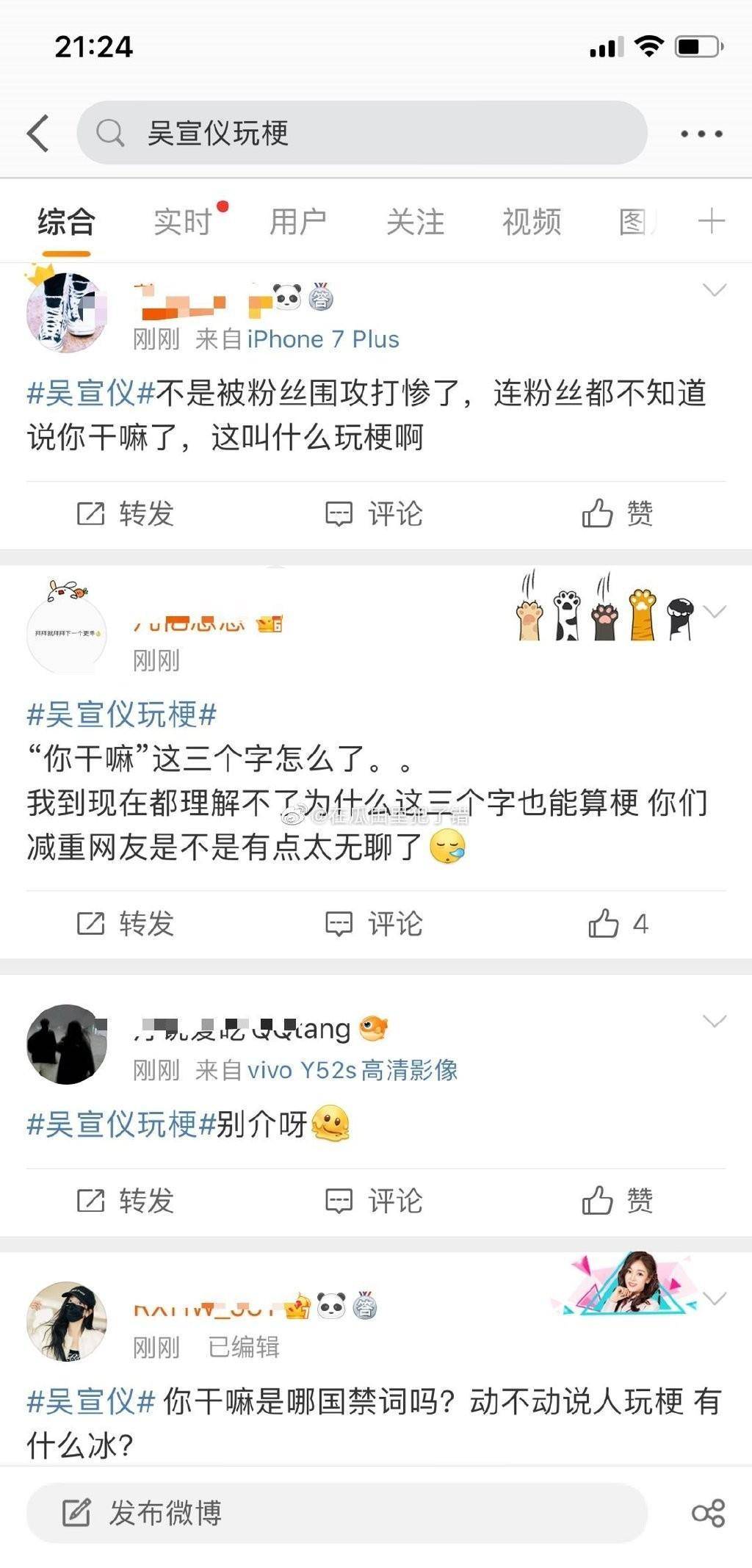Open the three-dot overflow menu
Screen dimensions: 752x1568
(701, 134)
